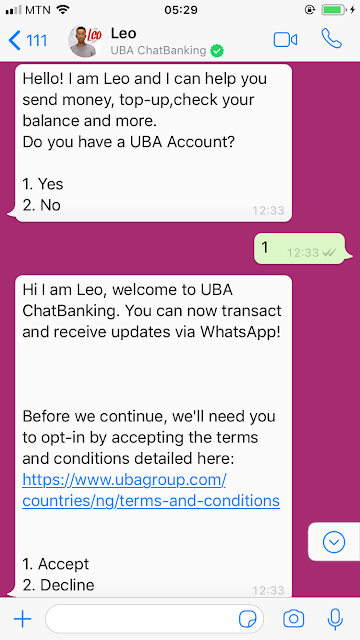
Task: Open the UBA terms-and-conditions link
Action: pyautogui.click(x=151, y=490)
